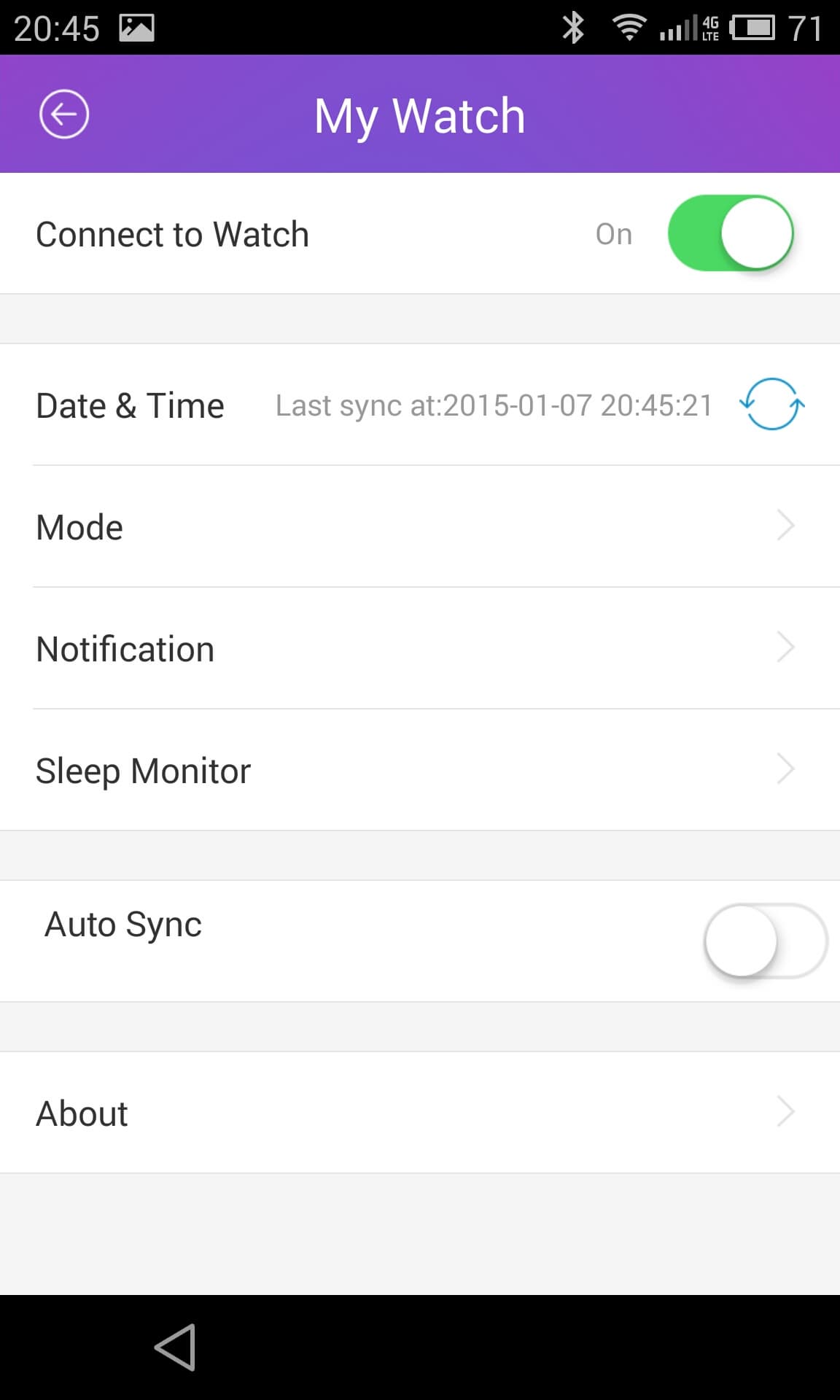Open Notification settings
This screenshot has width=840, height=1400.
click(420, 648)
